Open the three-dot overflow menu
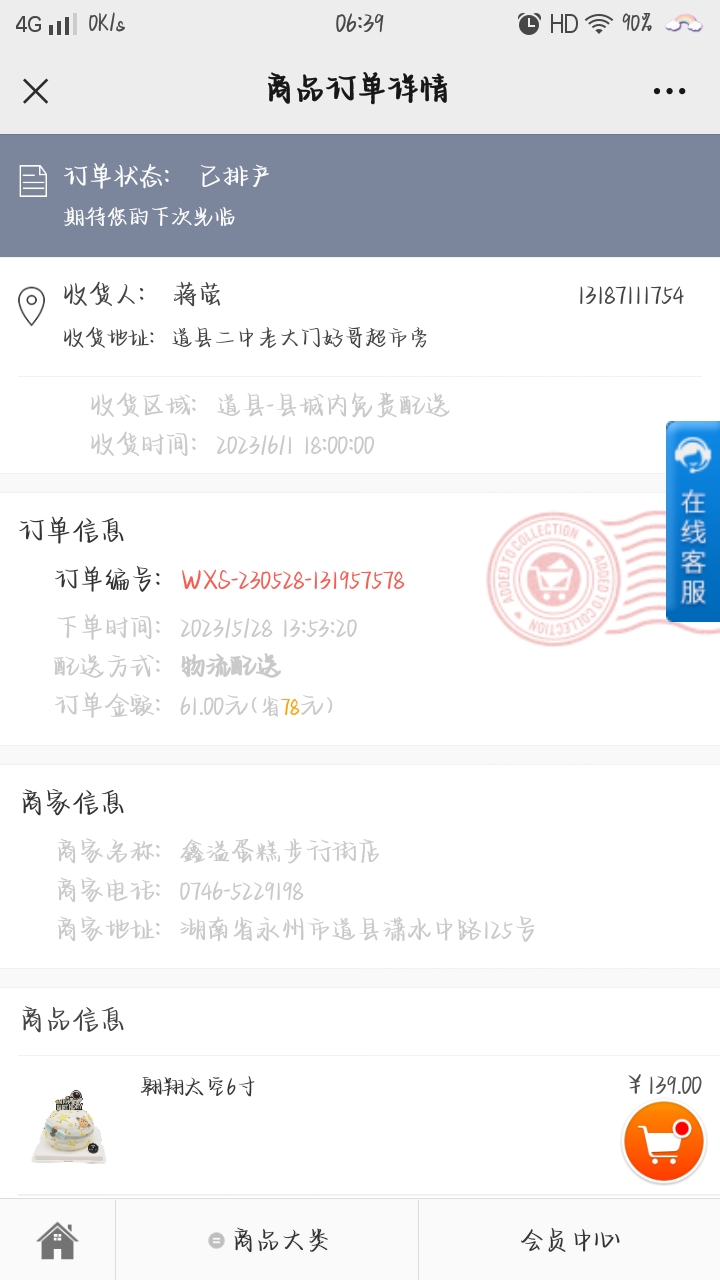720x1280 pixels. coord(669,91)
